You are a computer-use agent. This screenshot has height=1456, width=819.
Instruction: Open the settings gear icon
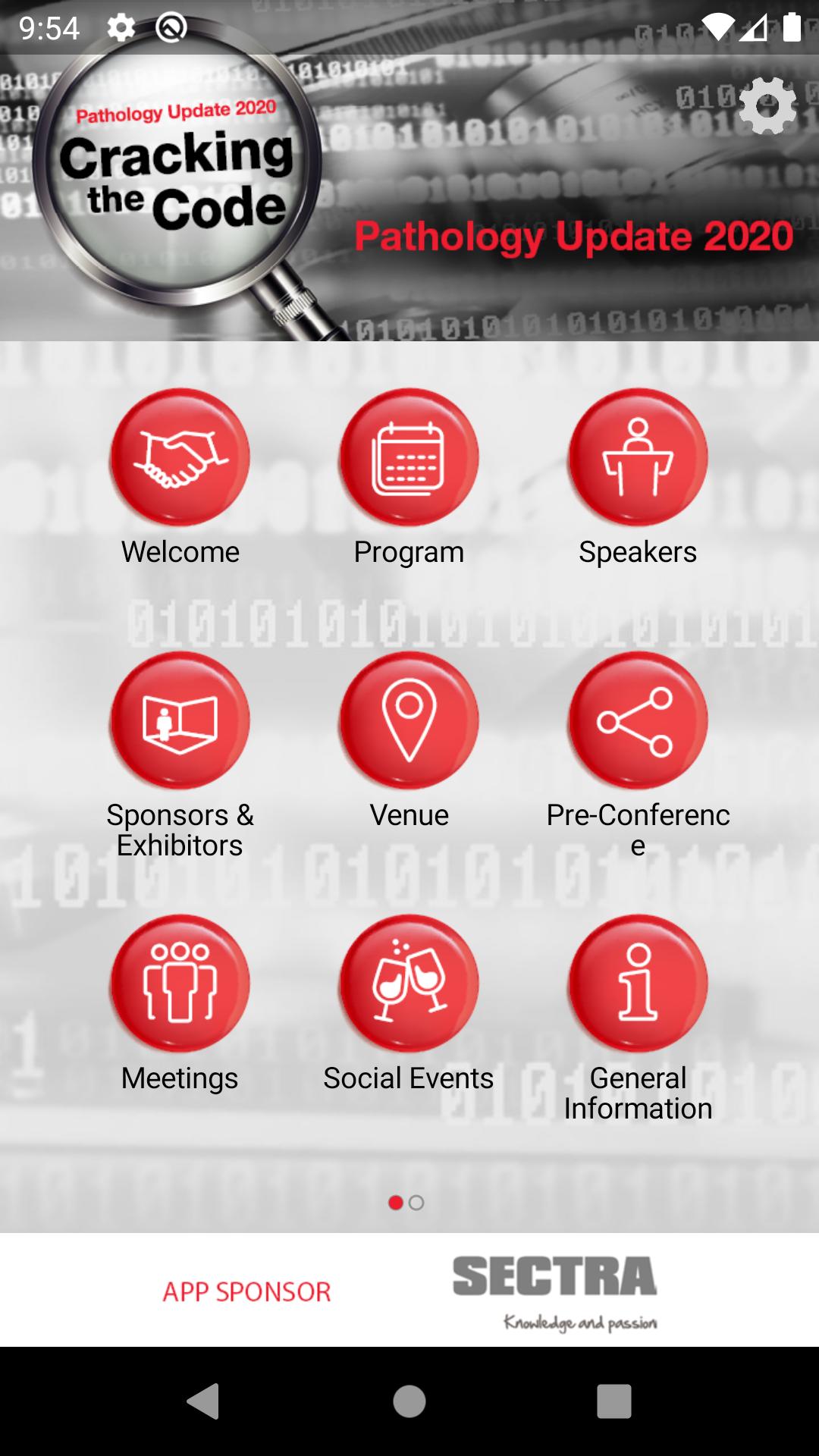[x=767, y=106]
